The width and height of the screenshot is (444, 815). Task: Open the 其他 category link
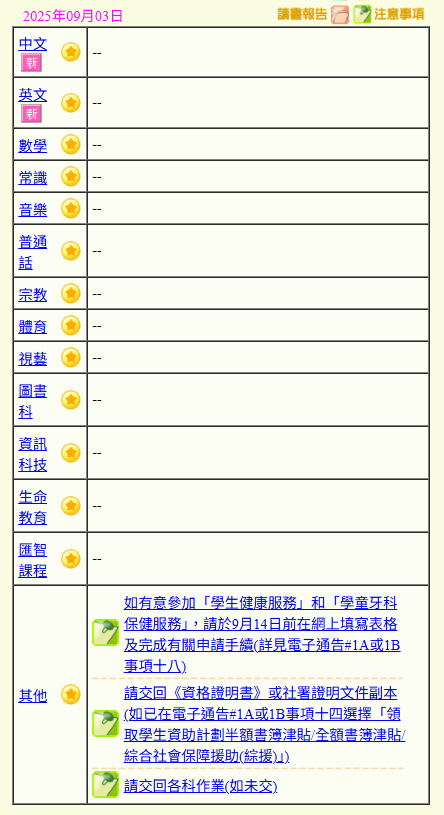pos(33,695)
